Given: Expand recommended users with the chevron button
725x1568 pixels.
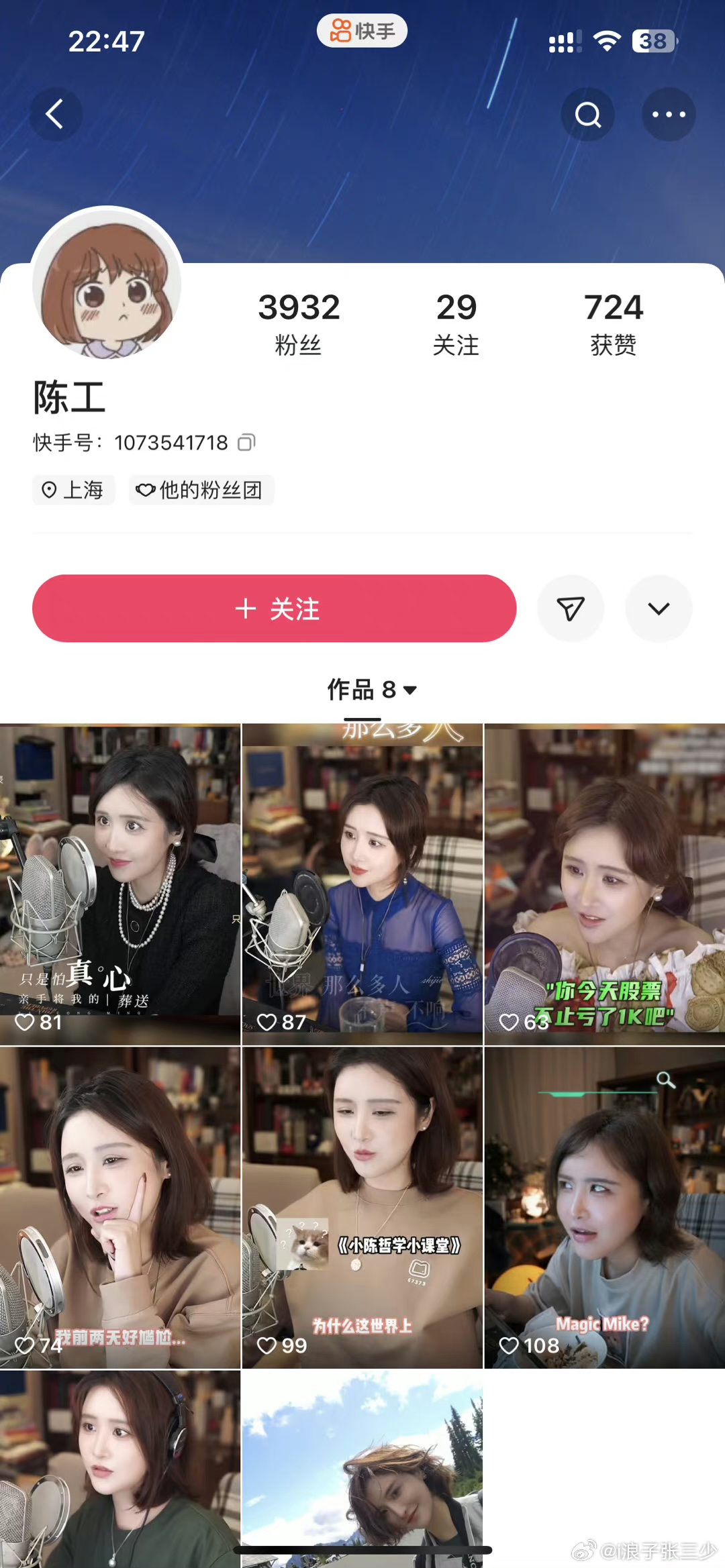Looking at the screenshot, I should pos(658,609).
